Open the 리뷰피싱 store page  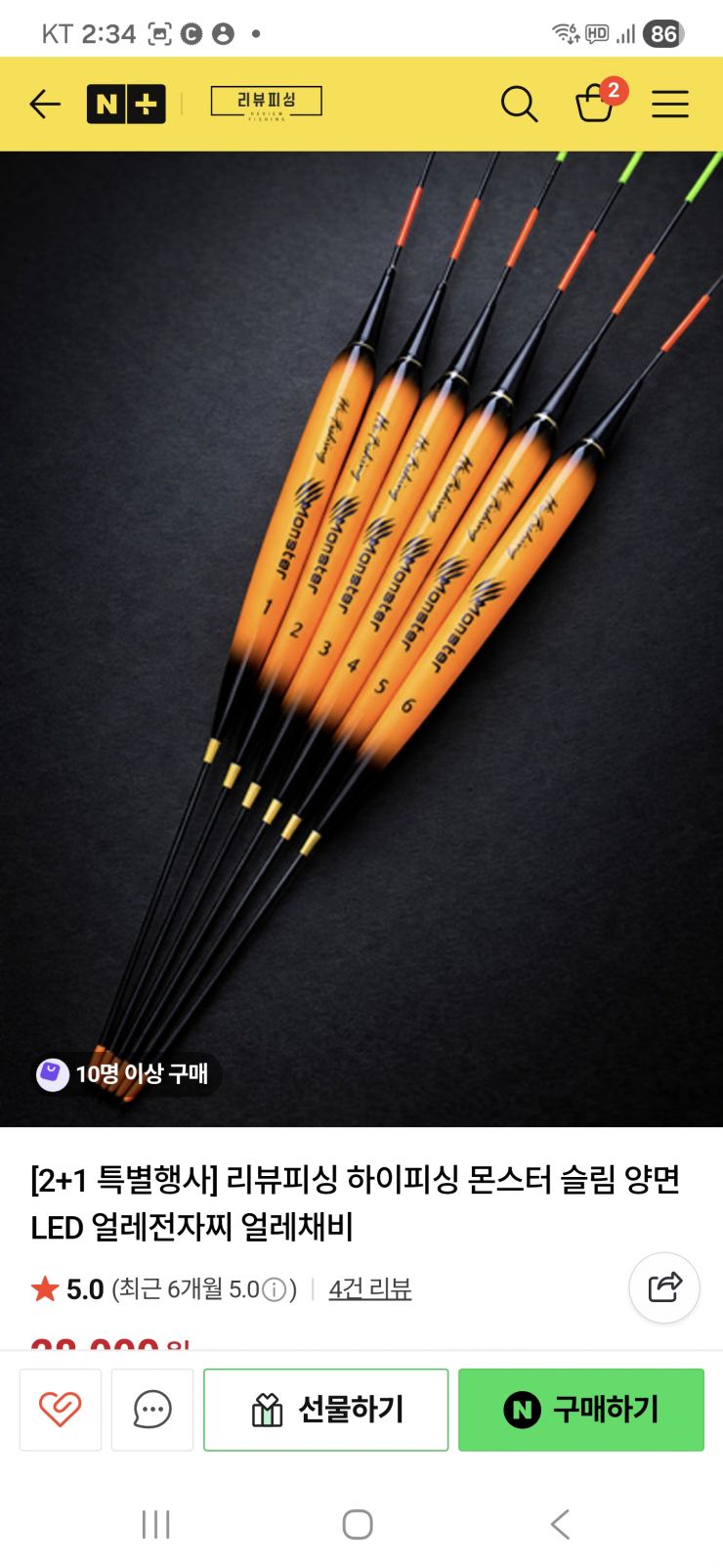point(266,102)
